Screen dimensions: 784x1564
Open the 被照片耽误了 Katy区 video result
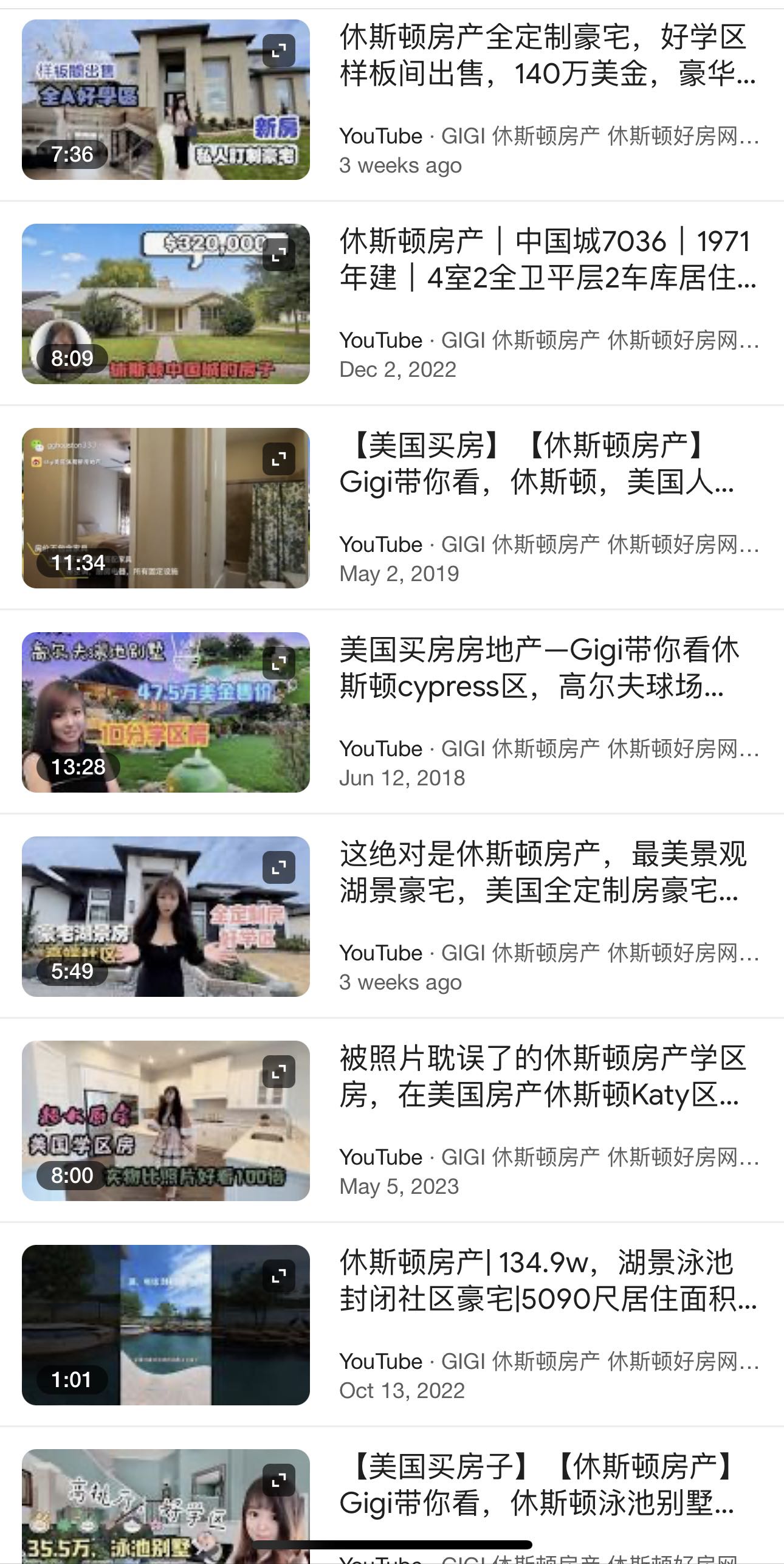pos(541,1077)
